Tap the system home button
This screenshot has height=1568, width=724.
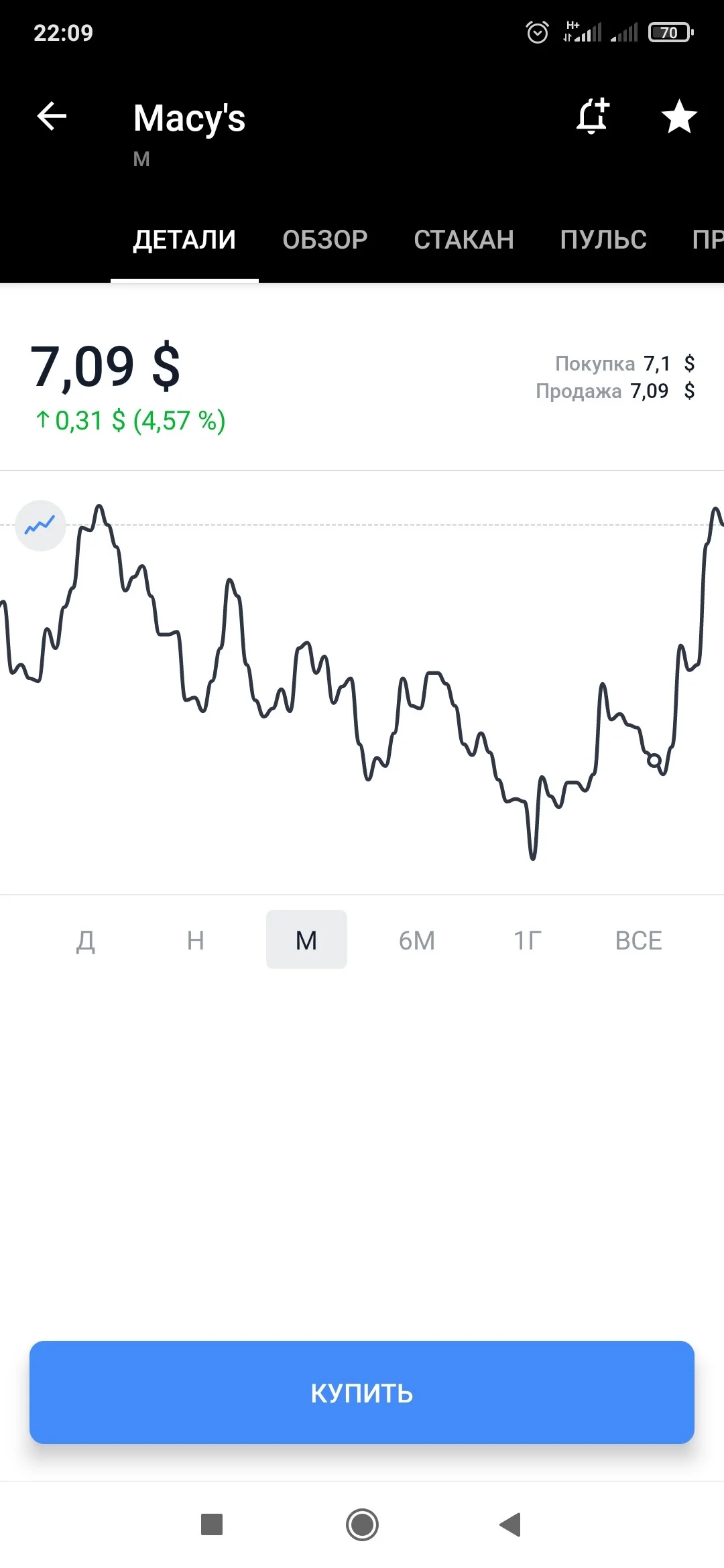coord(362,1524)
